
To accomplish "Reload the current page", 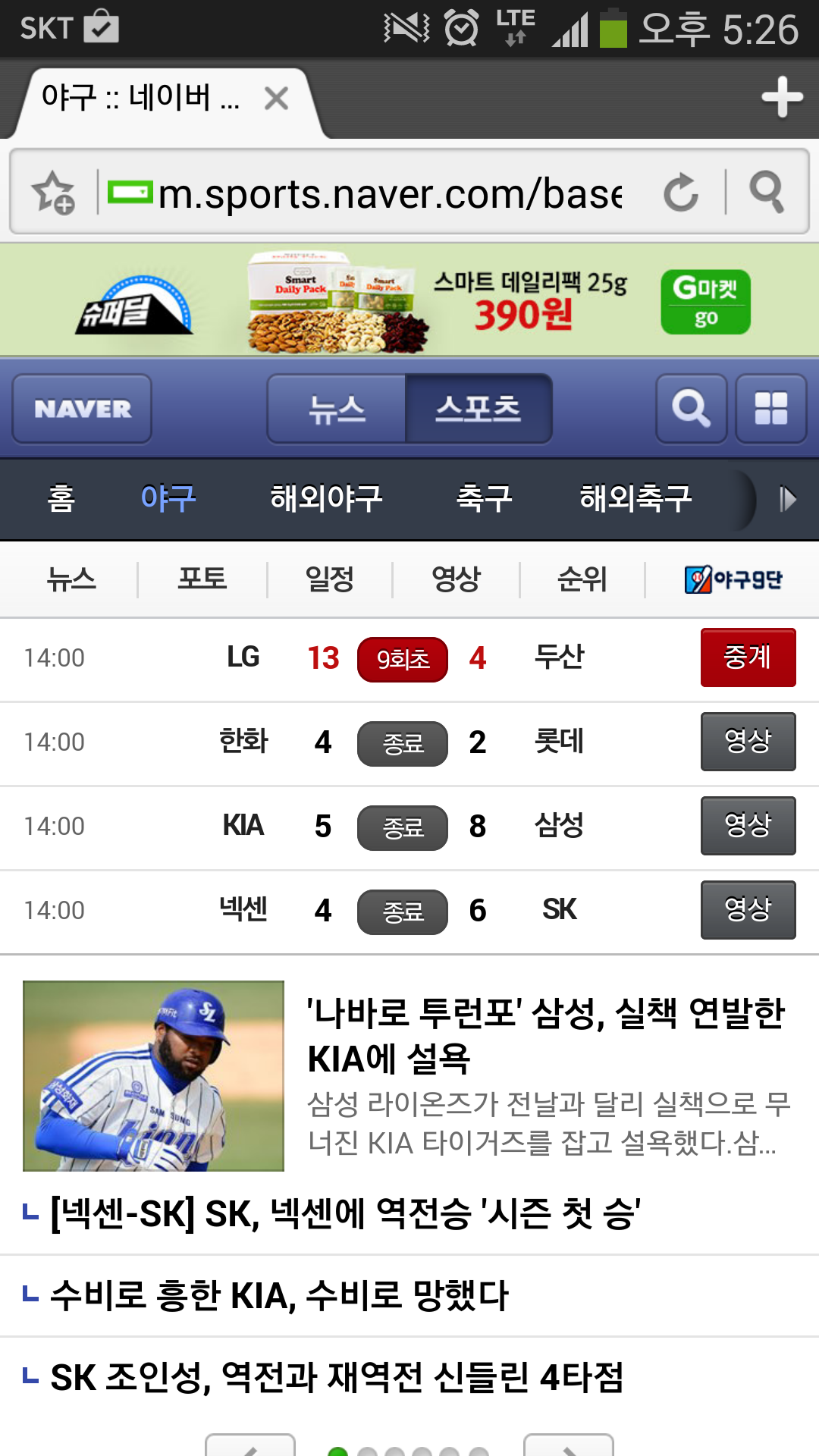I will click(680, 192).
